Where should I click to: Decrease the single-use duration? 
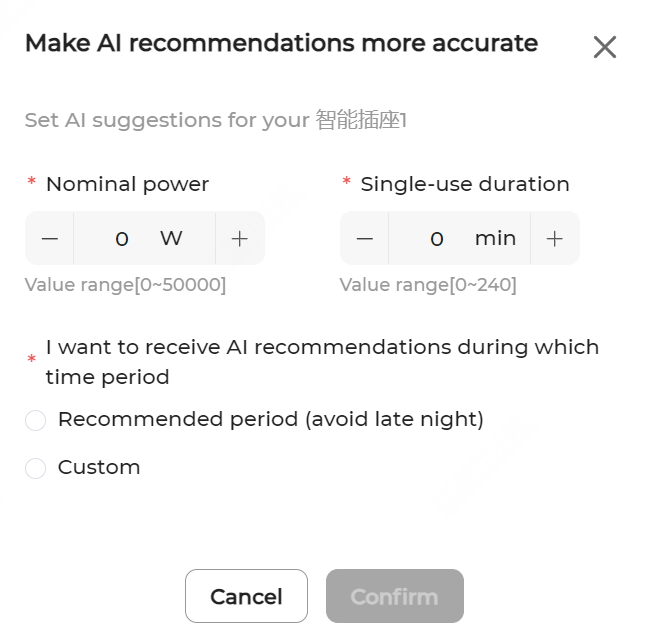tap(365, 238)
